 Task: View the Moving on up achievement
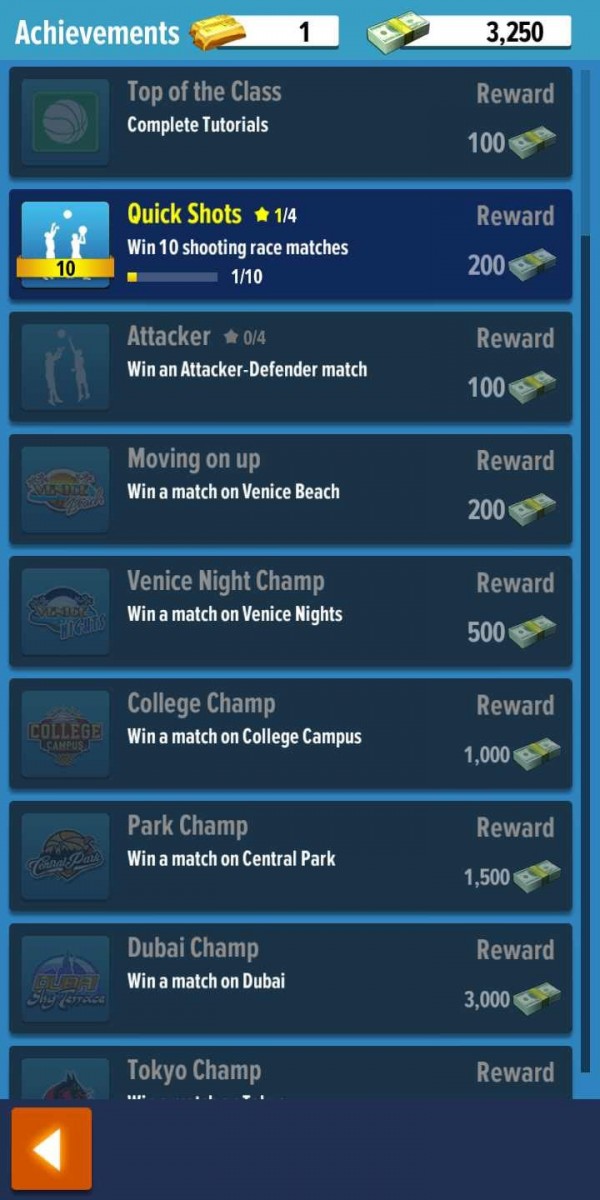[290, 488]
